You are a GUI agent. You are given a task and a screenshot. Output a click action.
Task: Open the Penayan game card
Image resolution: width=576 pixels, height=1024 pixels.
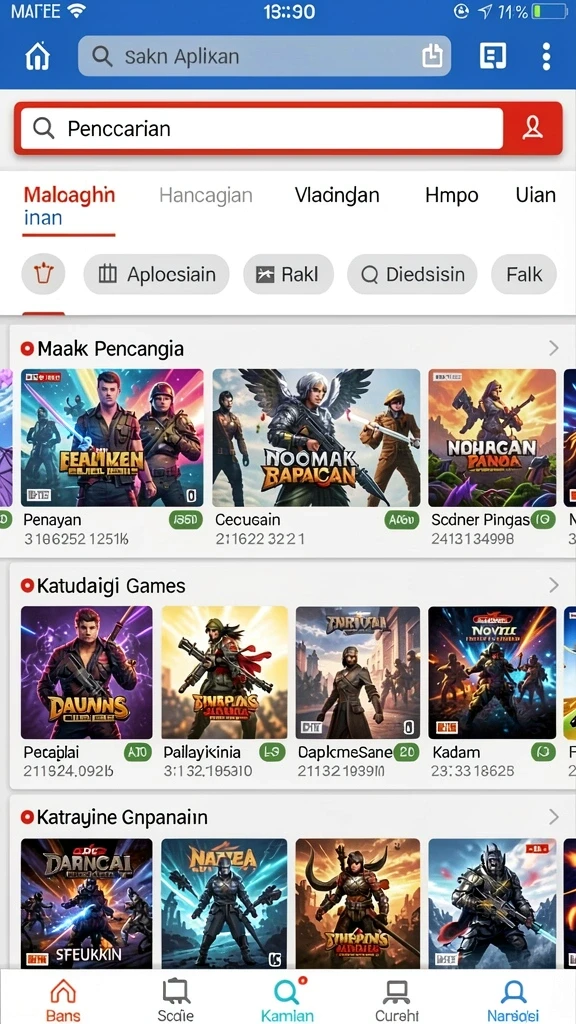point(112,458)
